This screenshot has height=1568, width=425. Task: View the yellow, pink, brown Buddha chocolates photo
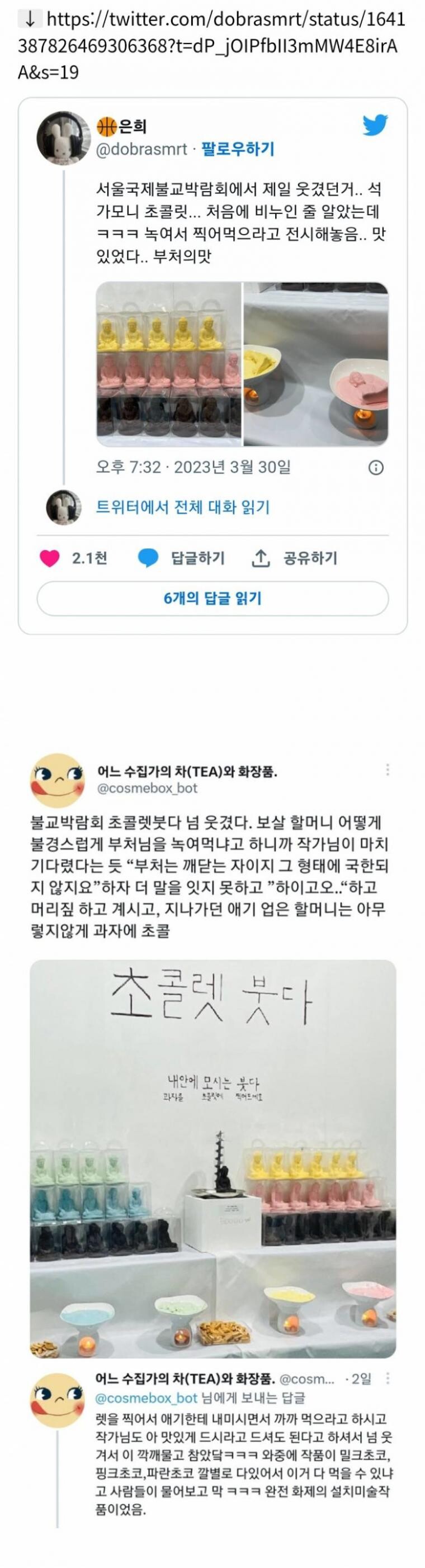(x=169, y=363)
